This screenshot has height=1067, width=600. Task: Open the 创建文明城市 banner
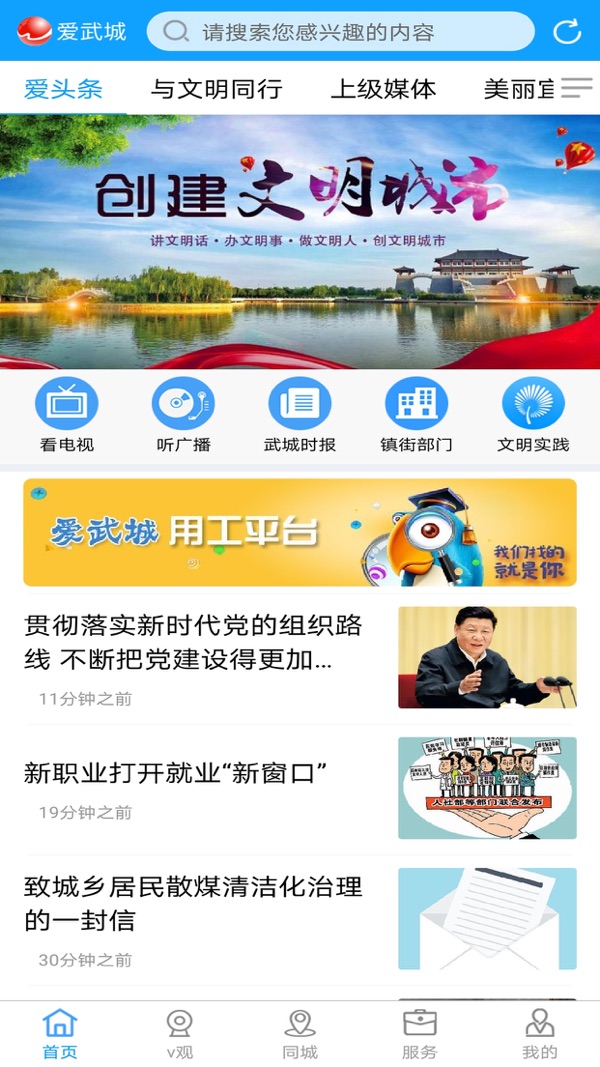click(x=300, y=241)
